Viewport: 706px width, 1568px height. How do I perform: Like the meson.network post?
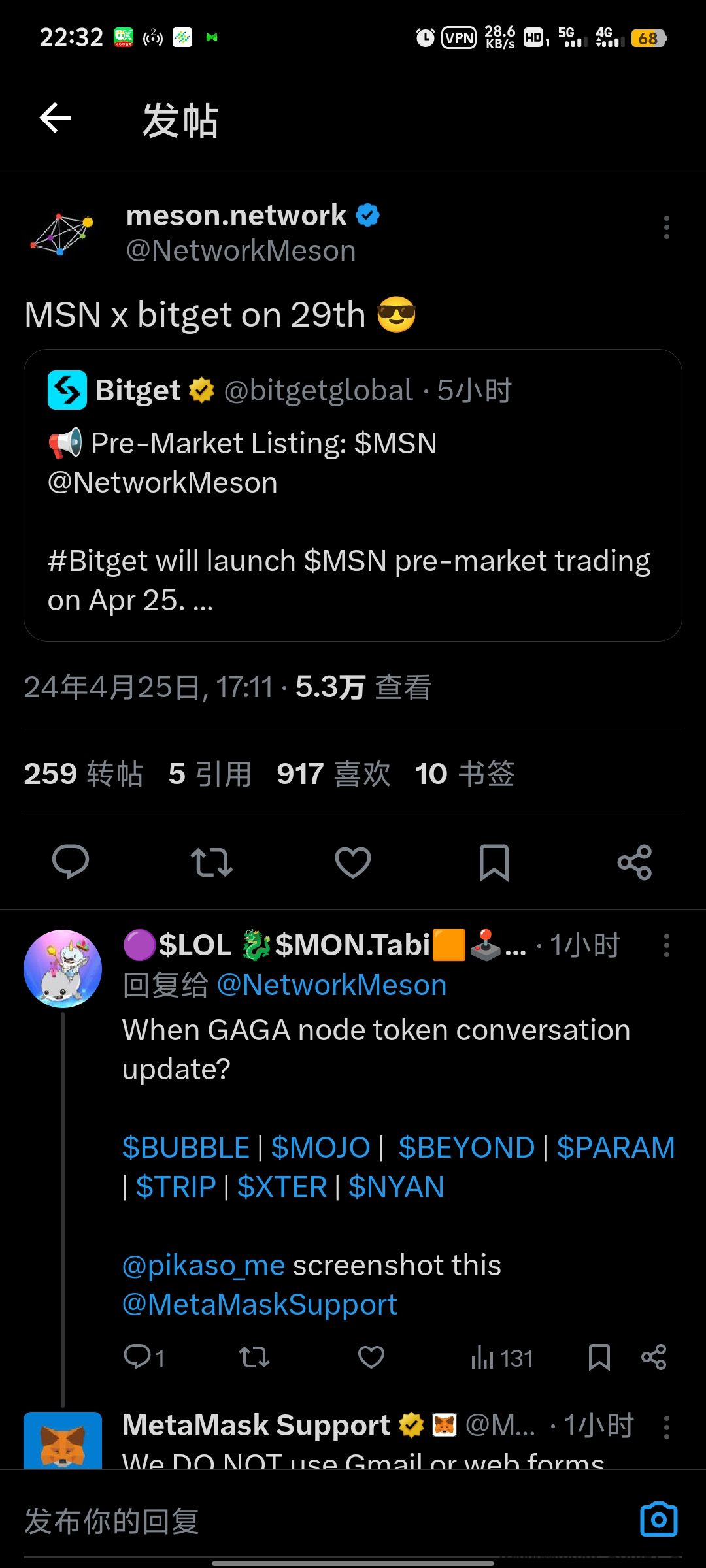(353, 862)
